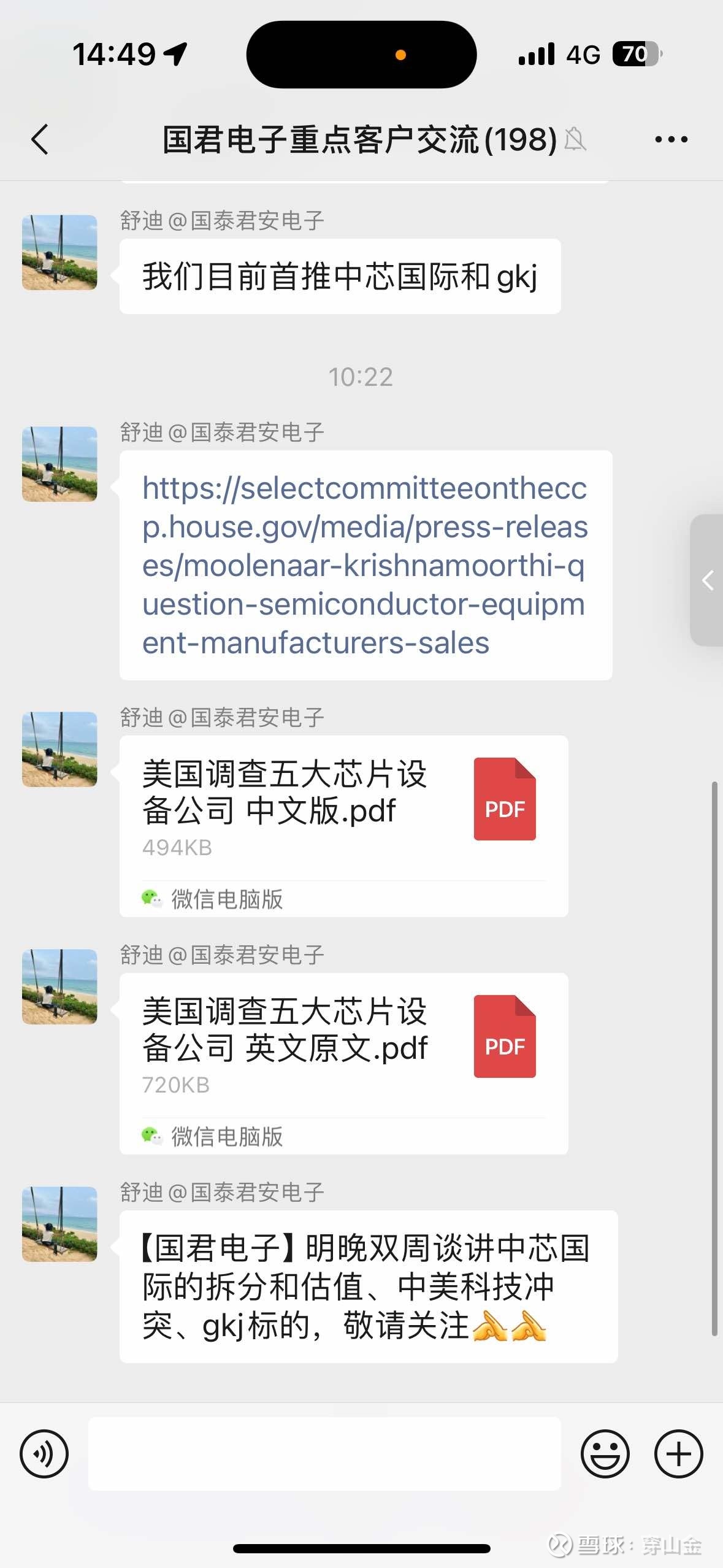Go back using the left chevron
Image resolution: width=723 pixels, height=1568 pixels.
(x=39, y=139)
